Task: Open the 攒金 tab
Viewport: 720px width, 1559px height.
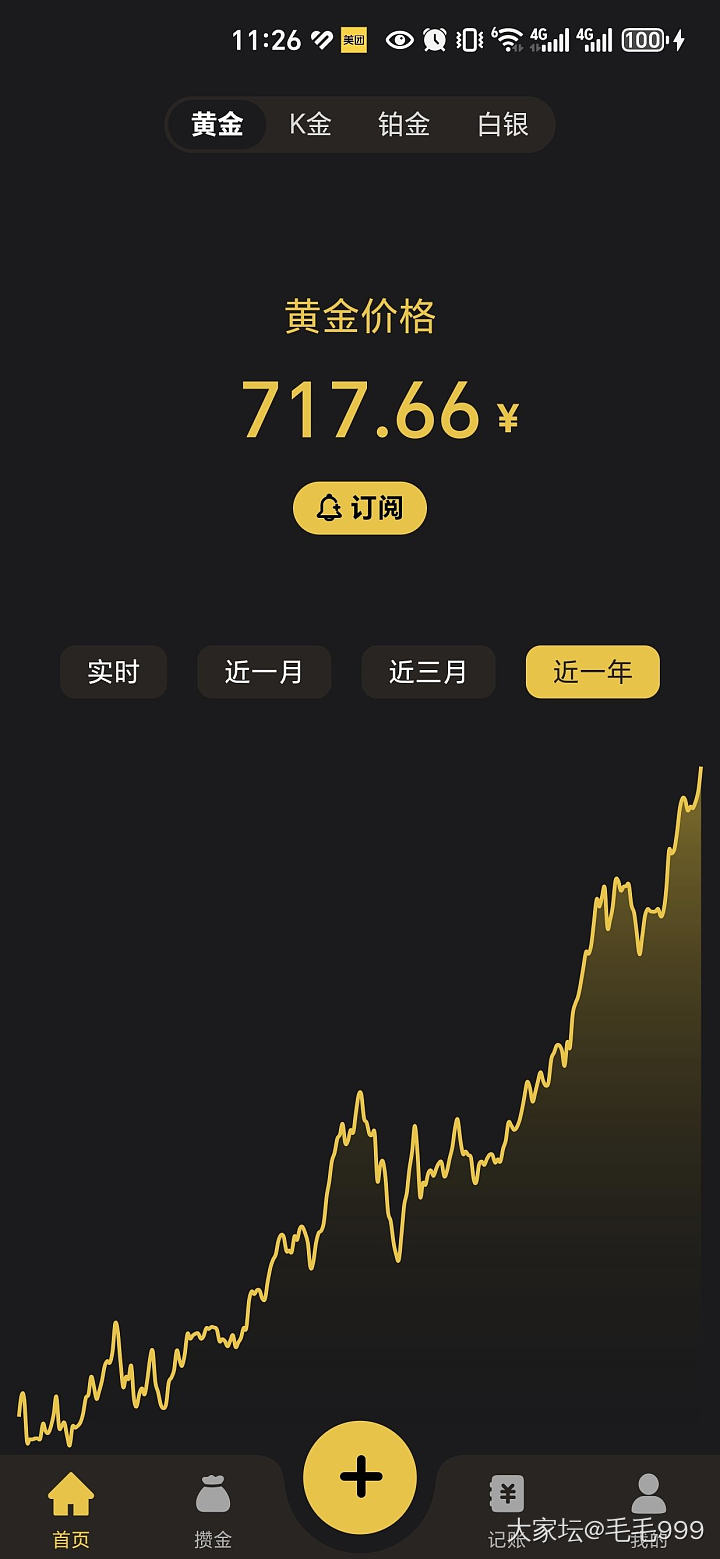Action: click(x=212, y=1510)
